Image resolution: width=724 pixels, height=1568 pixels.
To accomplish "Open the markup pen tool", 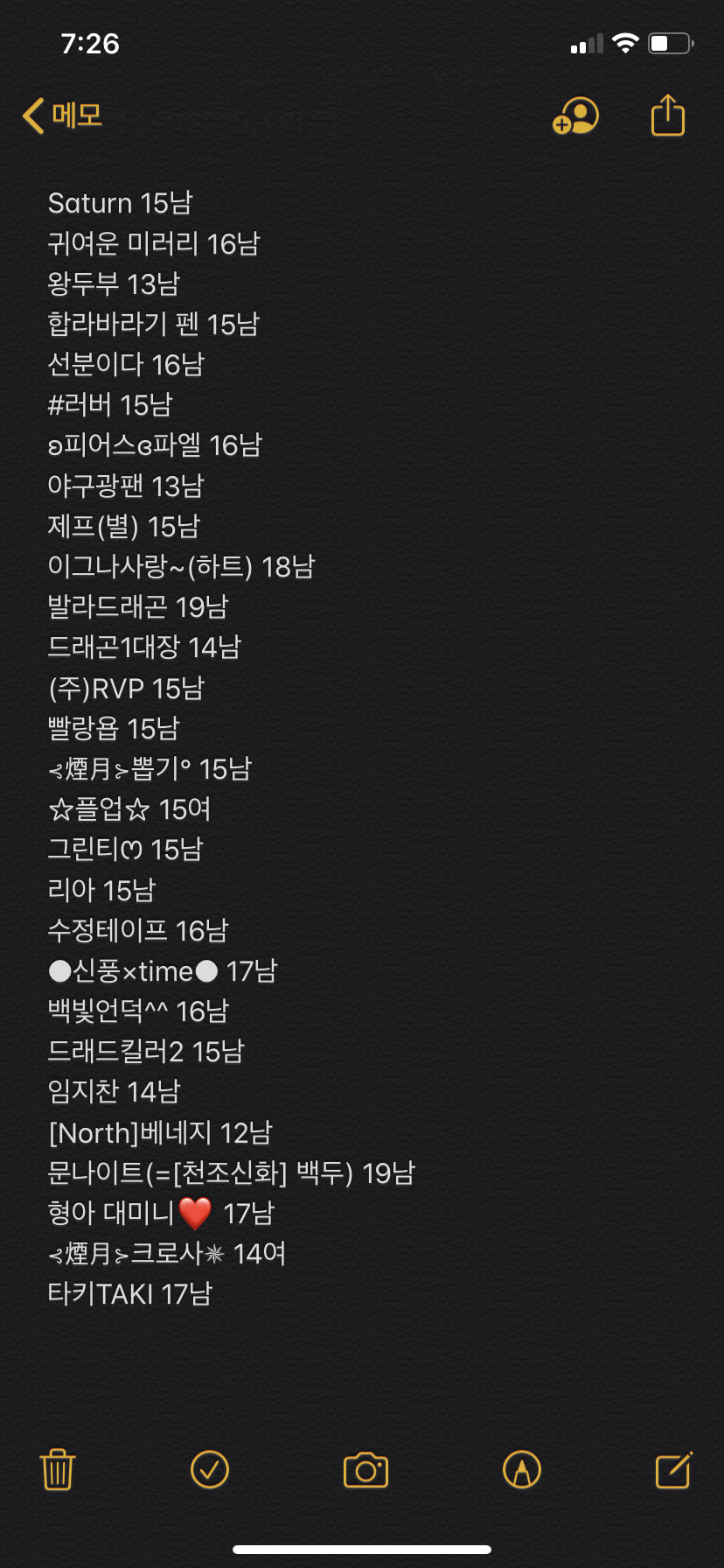I will pos(522,1469).
